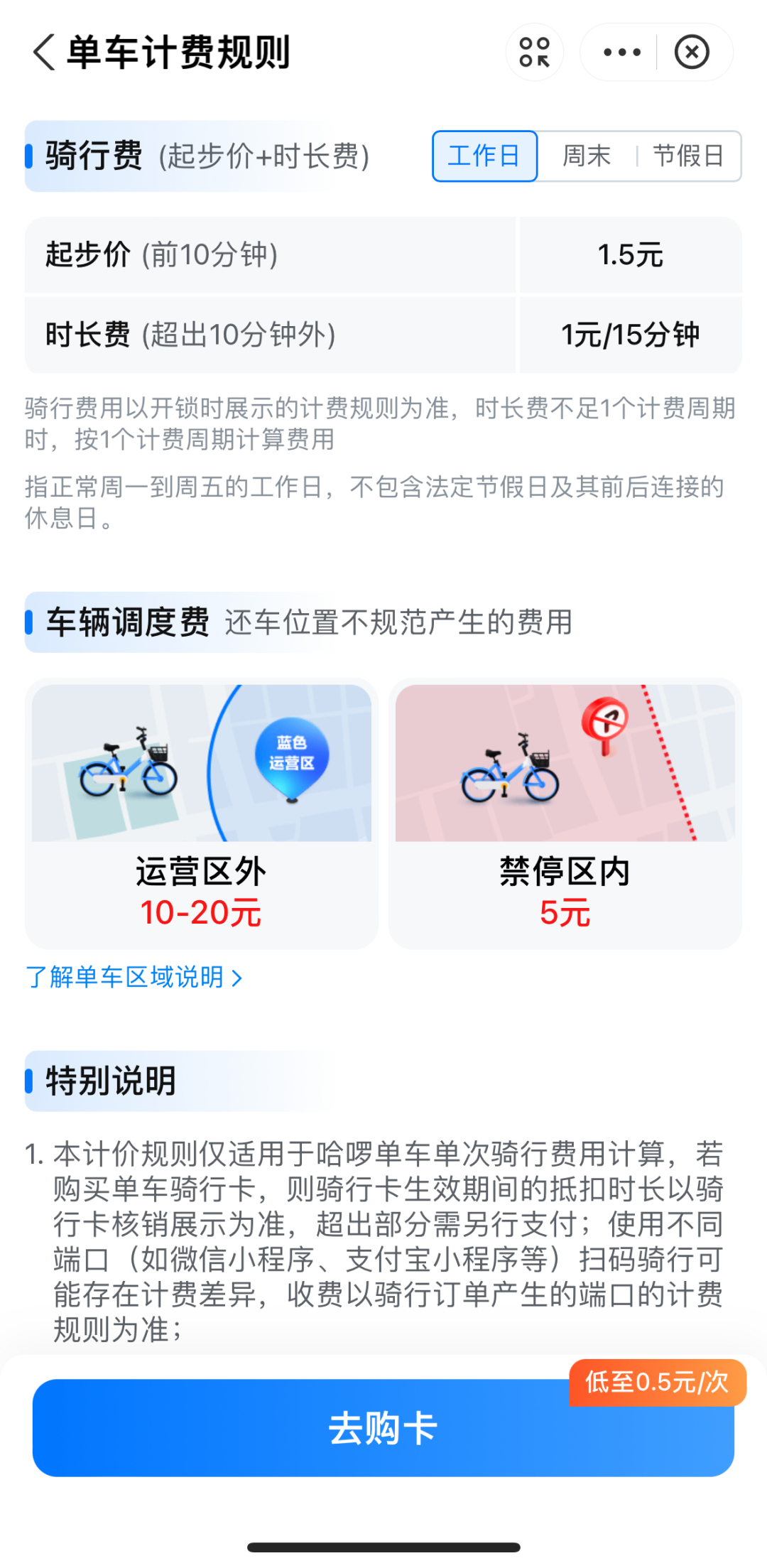Viewport: 767px width, 1568px height.
Task: Switch to the 周末 pricing tab
Action: (587, 156)
